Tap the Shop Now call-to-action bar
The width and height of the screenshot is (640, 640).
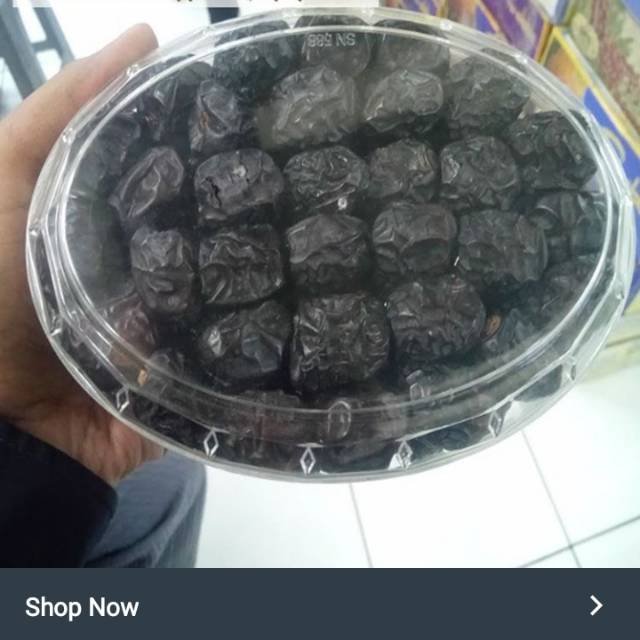[320, 605]
